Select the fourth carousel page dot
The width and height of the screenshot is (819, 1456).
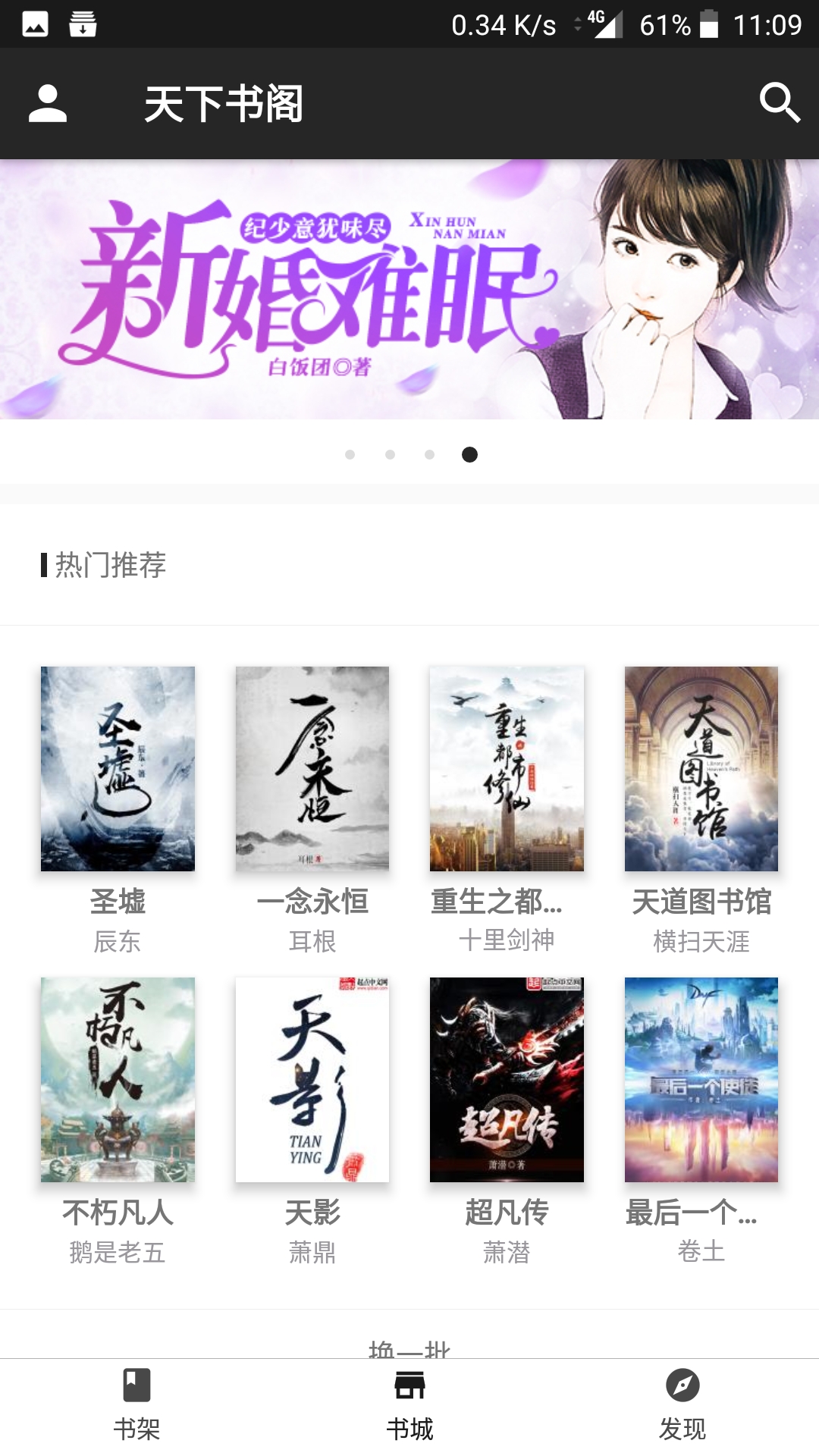[469, 456]
